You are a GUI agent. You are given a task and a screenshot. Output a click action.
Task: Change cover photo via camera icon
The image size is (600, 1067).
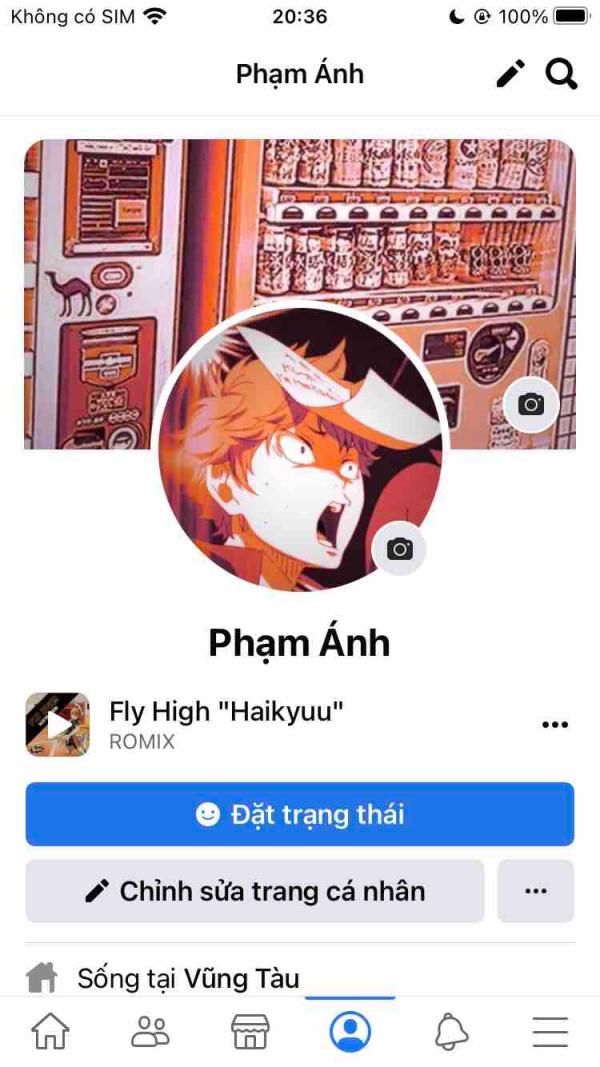click(x=531, y=404)
